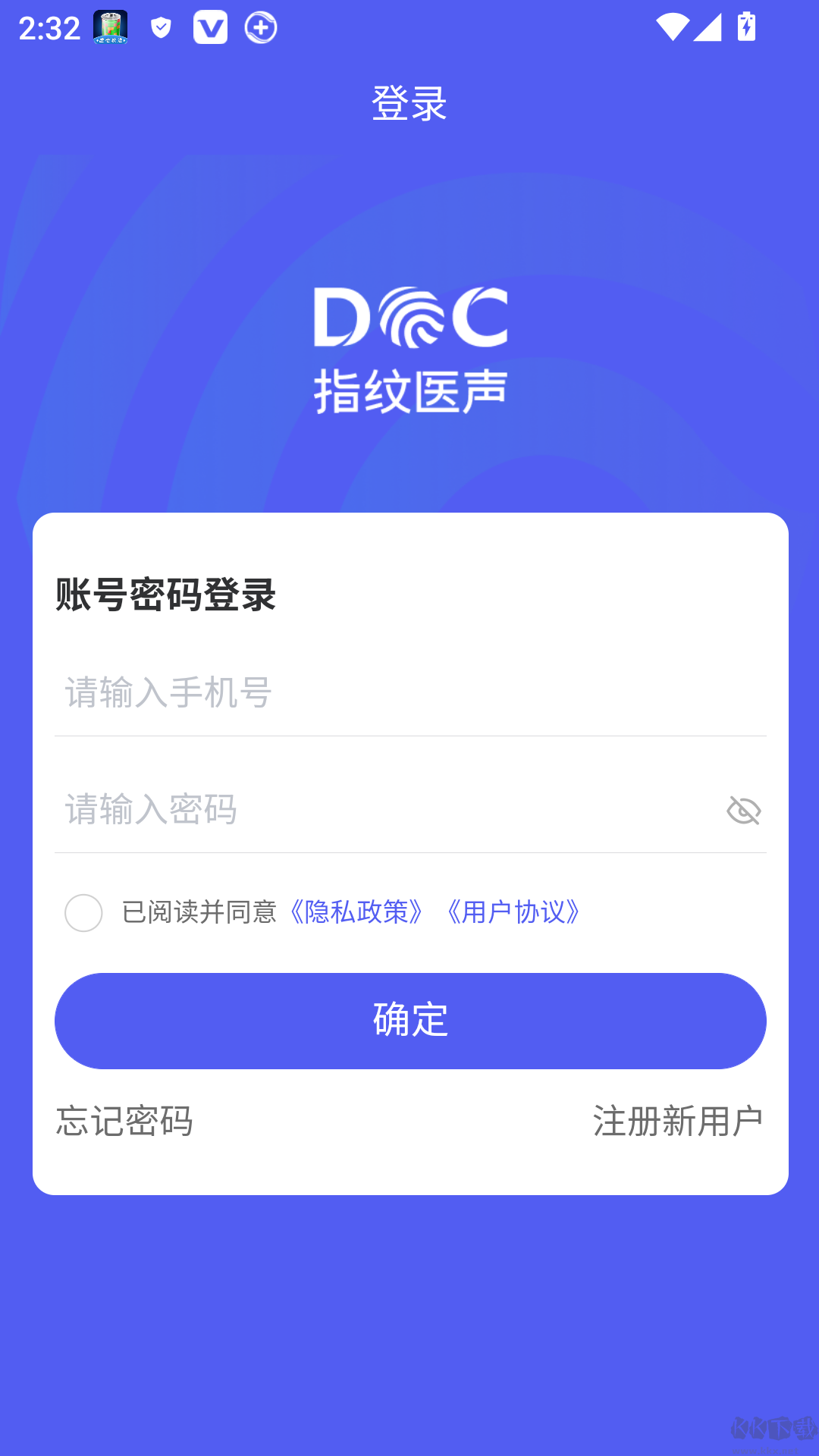Check the 已阅读并同意 agreement circle
The width and height of the screenshot is (819, 1456).
(84, 914)
